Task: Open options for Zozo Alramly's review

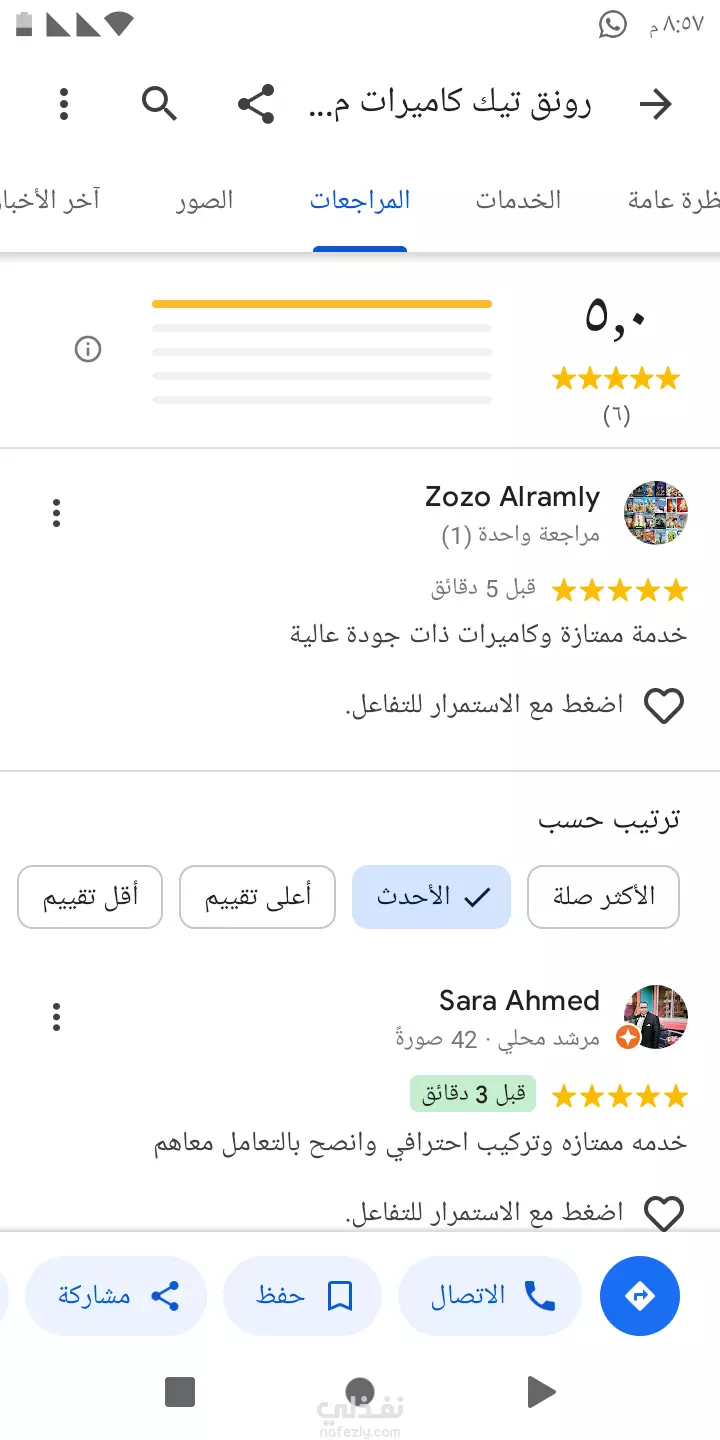Action: click(57, 514)
